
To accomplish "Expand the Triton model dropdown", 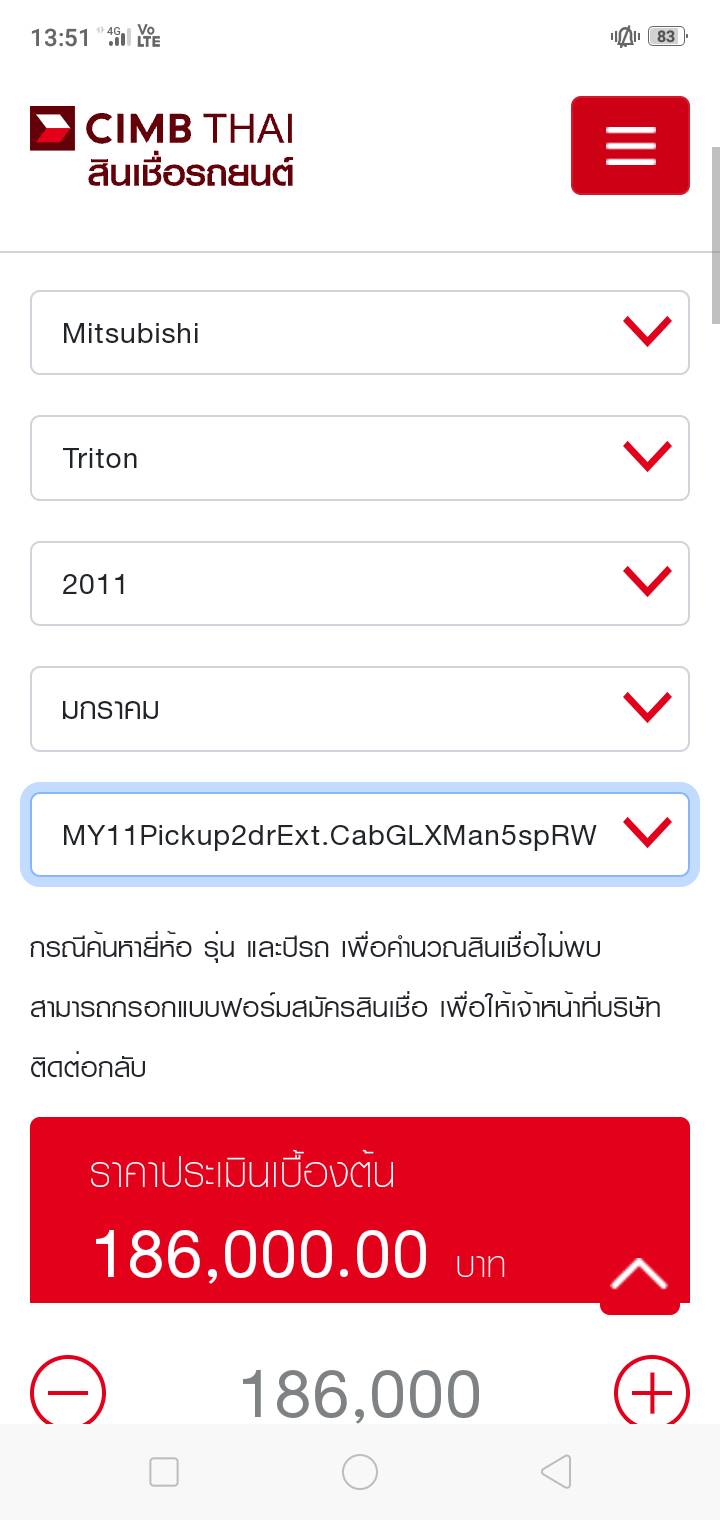I will (360, 458).
